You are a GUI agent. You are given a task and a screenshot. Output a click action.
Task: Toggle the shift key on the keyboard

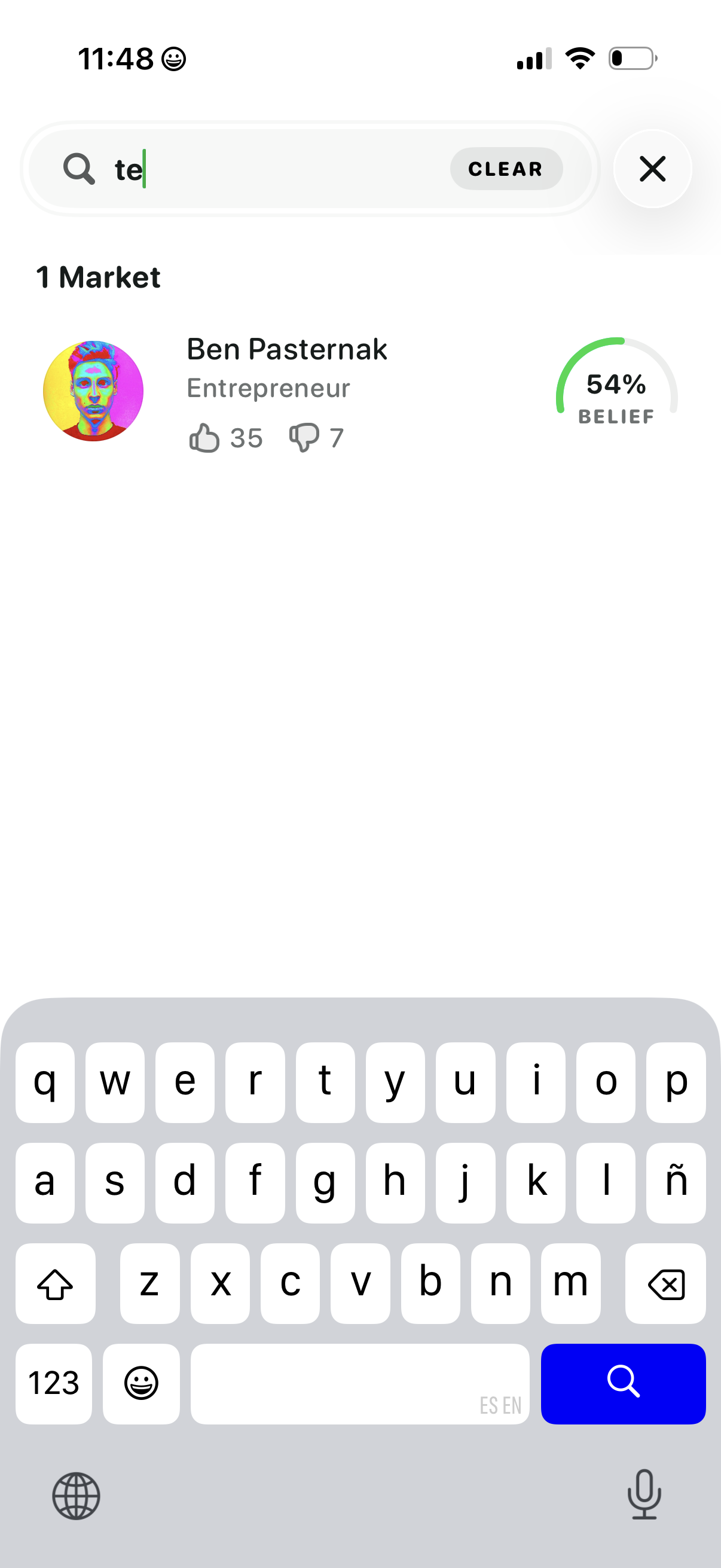(56, 1283)
